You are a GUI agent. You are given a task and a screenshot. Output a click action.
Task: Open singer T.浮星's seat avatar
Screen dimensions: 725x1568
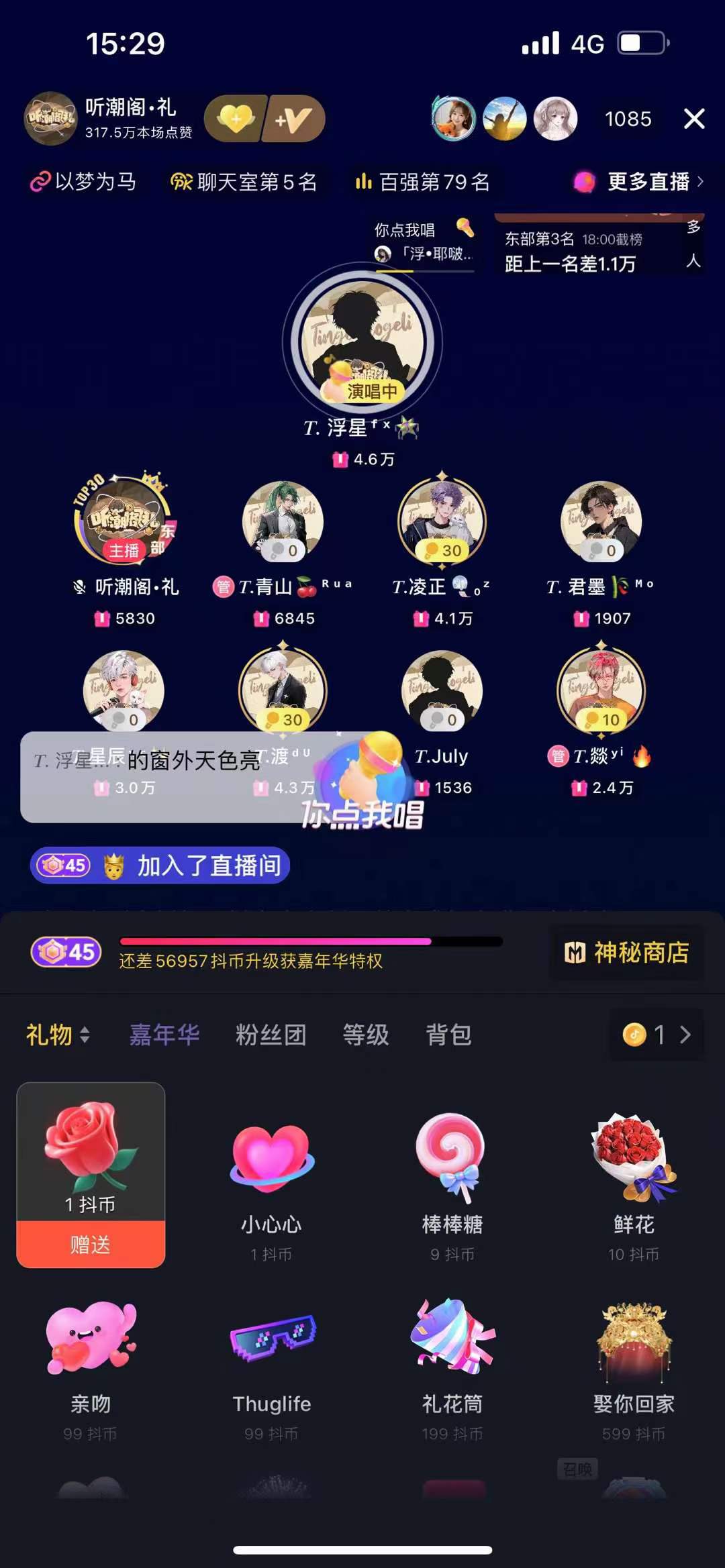coord(362,344)
